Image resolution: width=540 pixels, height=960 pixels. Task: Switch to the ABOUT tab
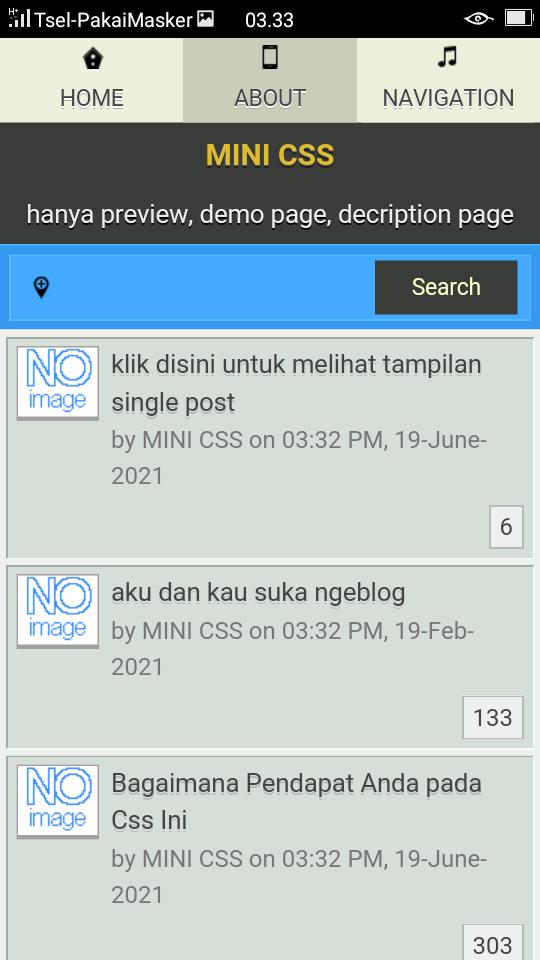point(270,80)
